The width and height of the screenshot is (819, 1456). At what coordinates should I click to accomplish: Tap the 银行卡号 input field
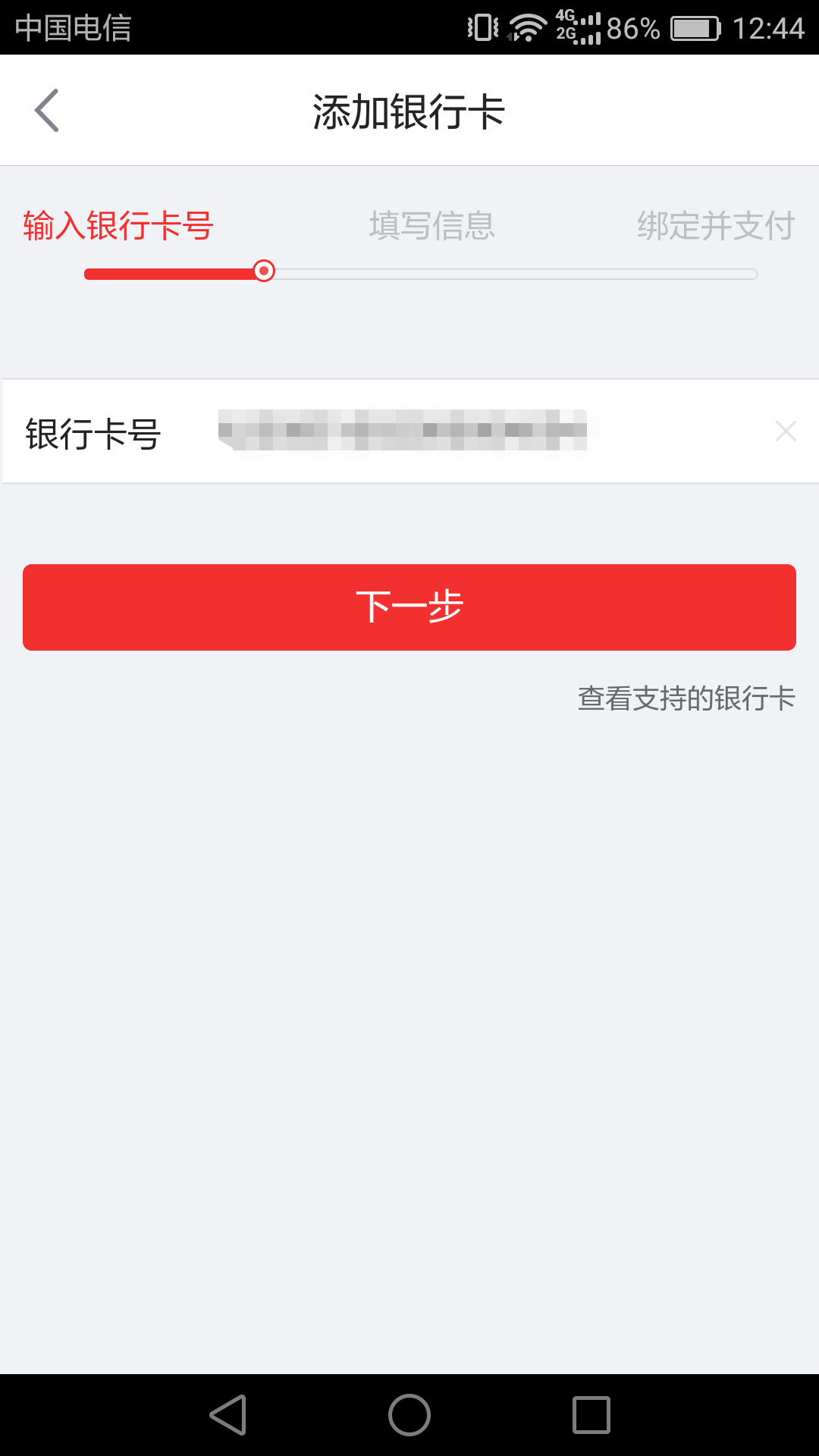pyautogui.click(x=485, y=431)
